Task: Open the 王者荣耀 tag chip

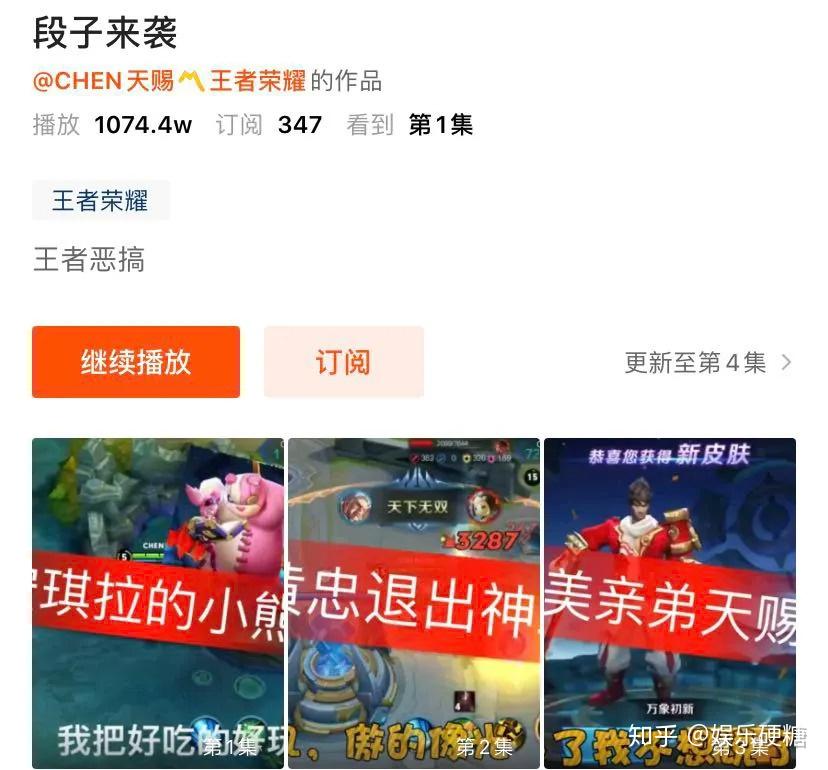Action: tap(100, 200)
